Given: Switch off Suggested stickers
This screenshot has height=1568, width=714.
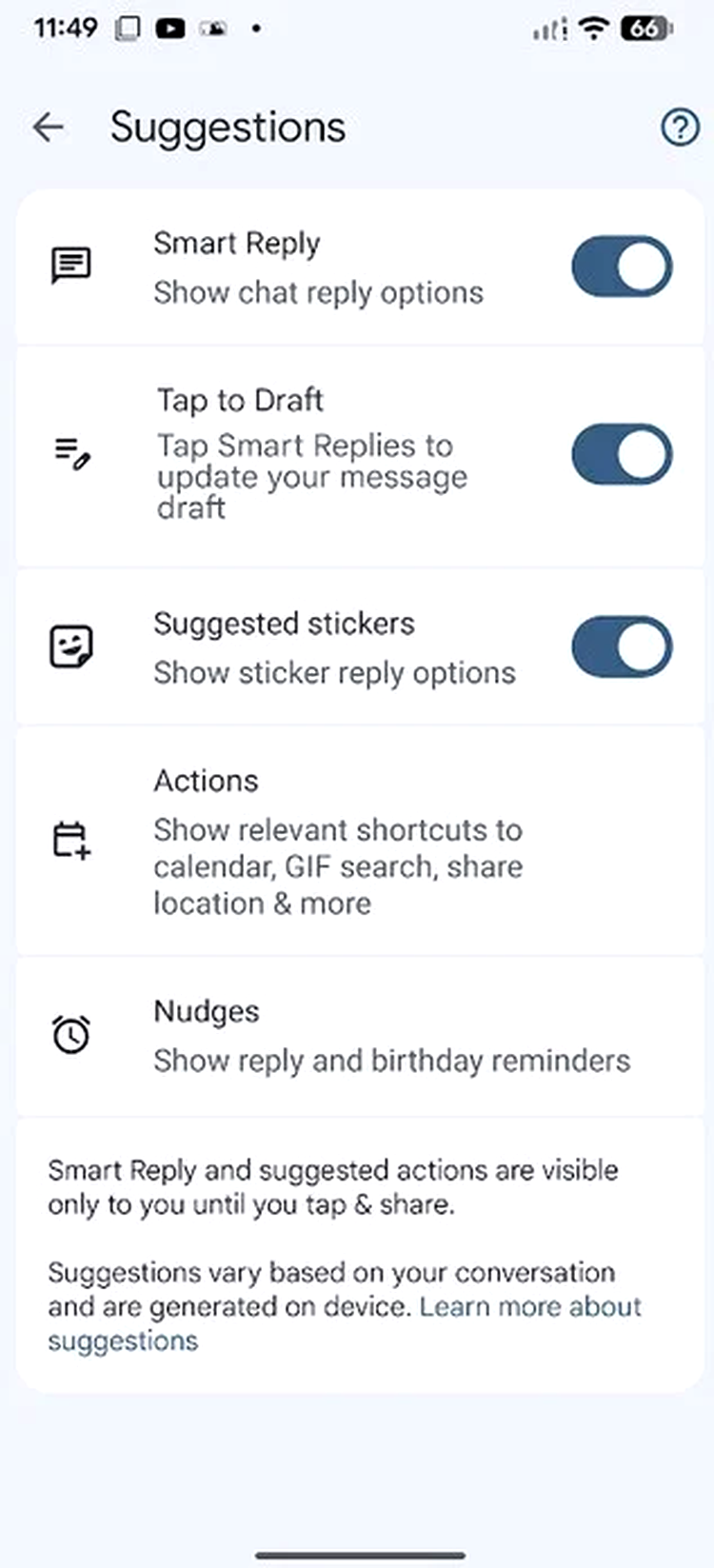Looking at the screenshot, I should click(x=622, y=647).
